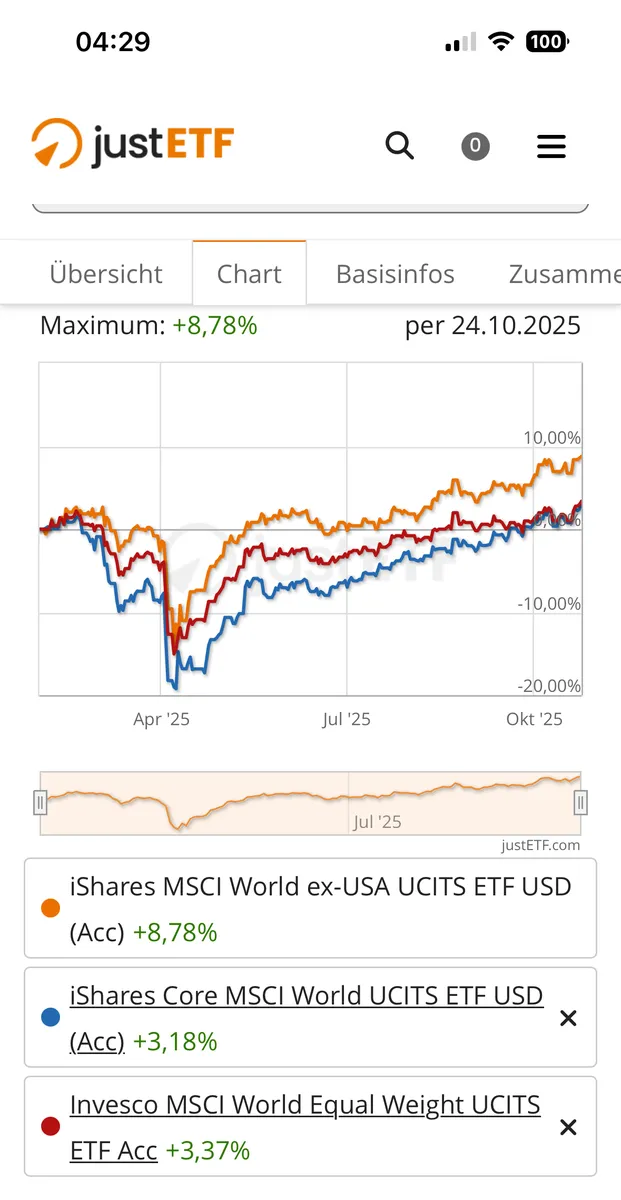Remove iShares Core MSCI World from comparison
Viewport: 621px width, 1200px height.
click(x=568, y=1018)
